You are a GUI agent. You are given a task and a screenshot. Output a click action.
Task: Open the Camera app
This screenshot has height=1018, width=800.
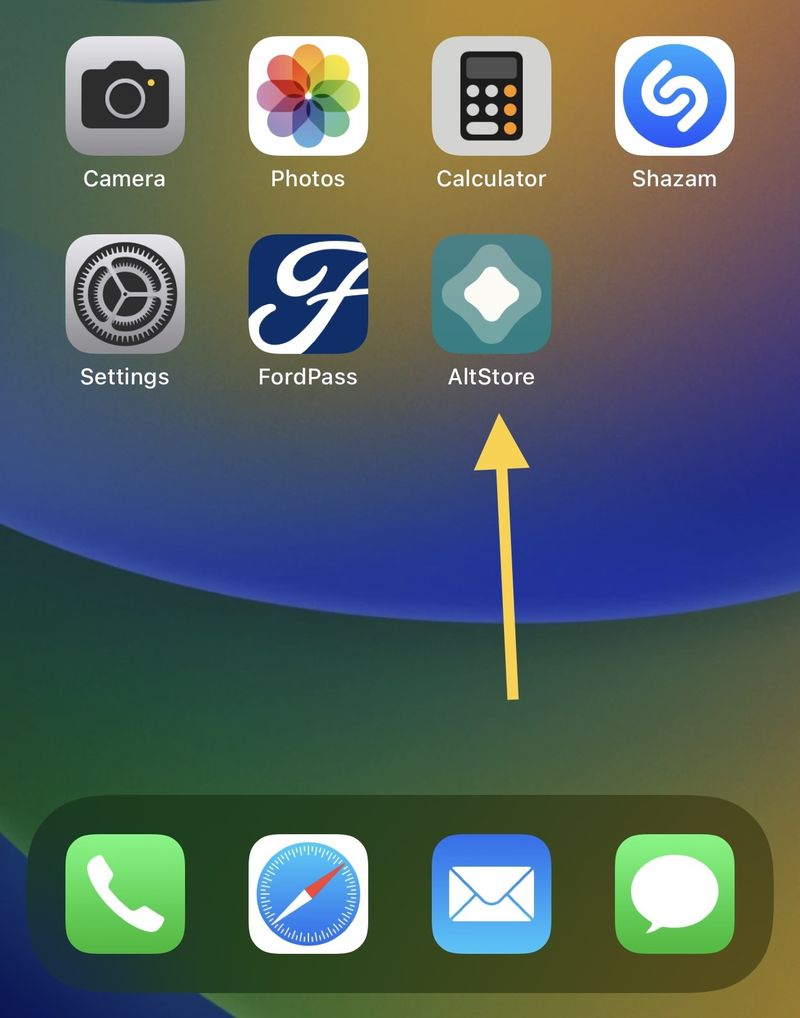125,96
